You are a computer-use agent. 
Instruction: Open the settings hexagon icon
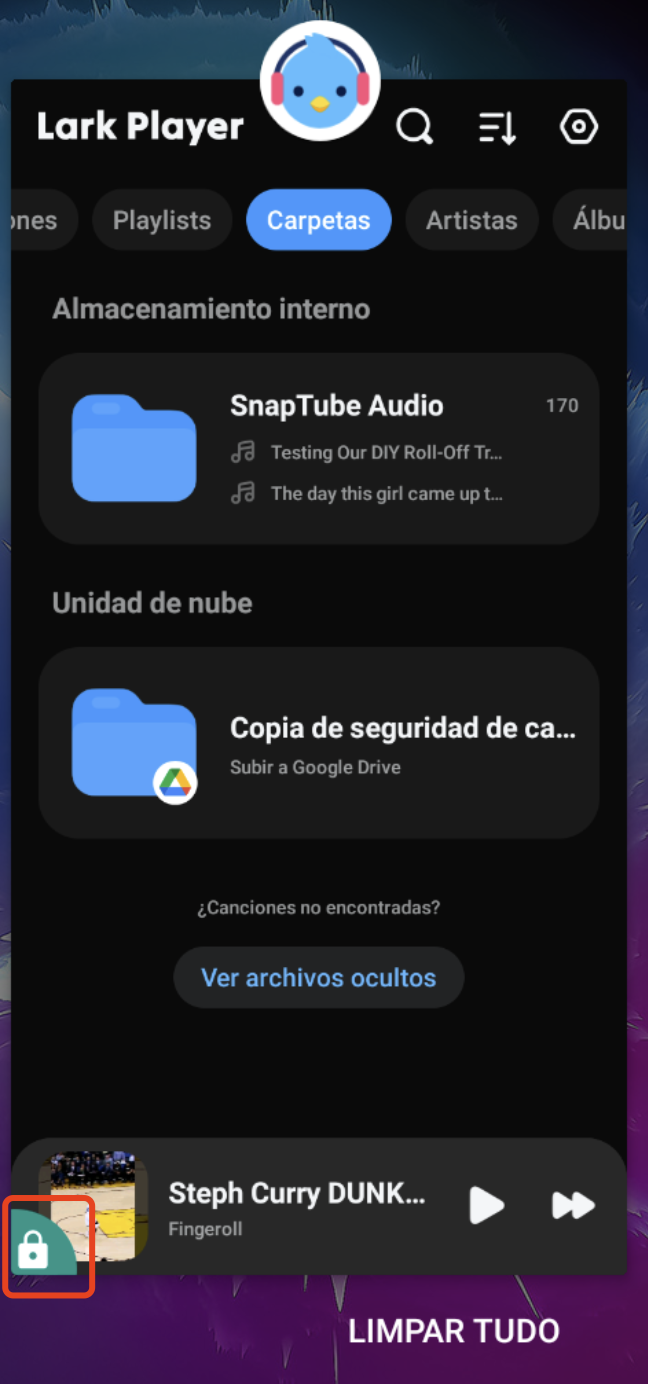579,127
